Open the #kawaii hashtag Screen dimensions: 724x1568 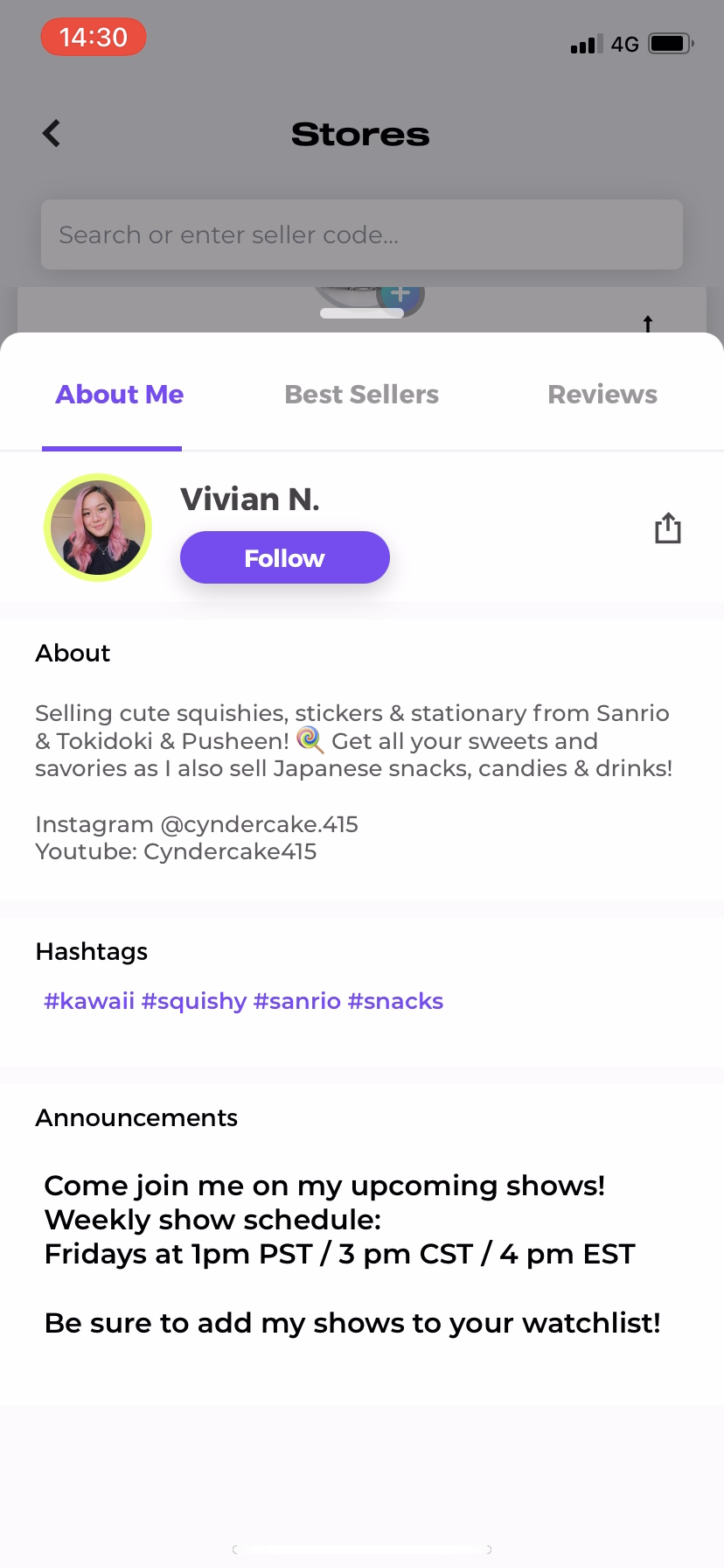[x=89, y=1001]
